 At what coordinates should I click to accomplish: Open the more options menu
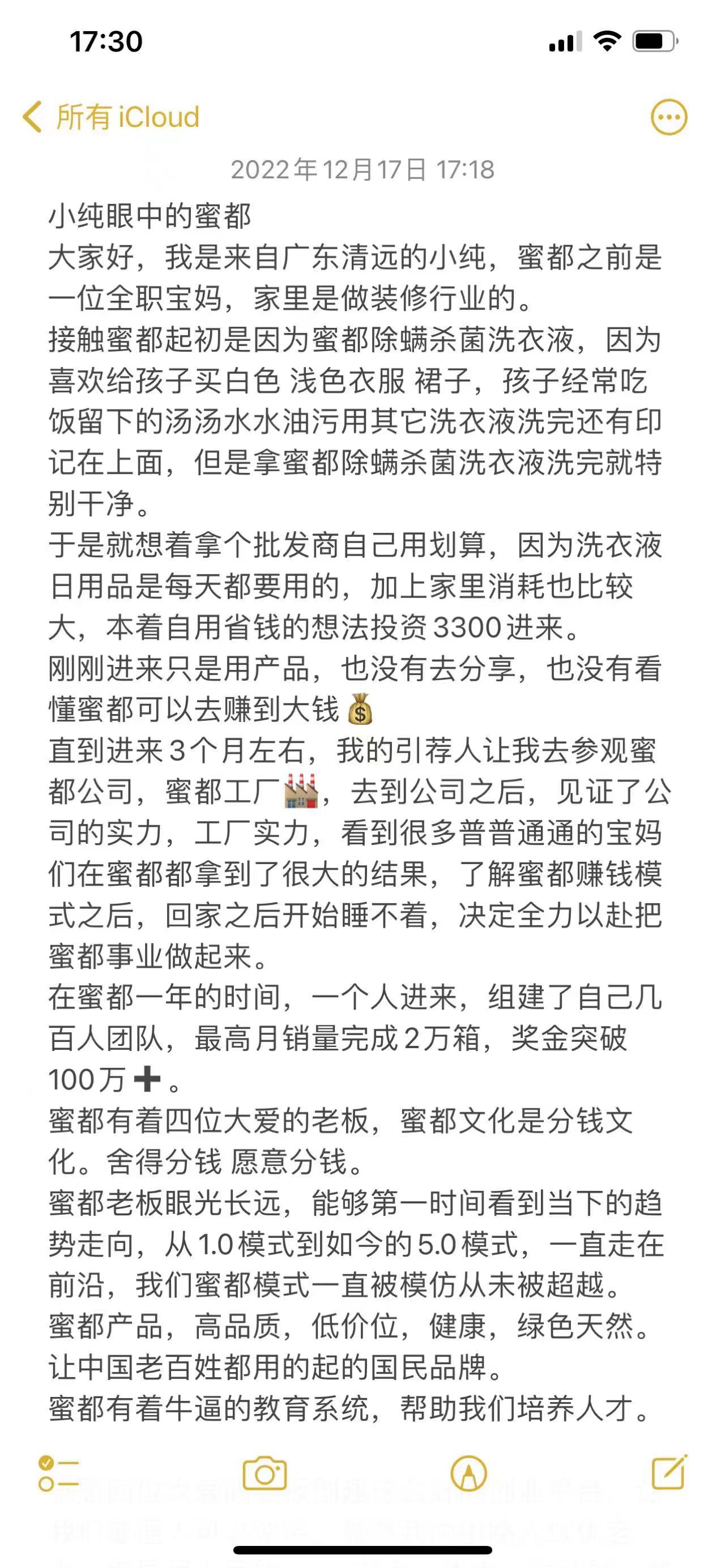(x=668, y=117)
